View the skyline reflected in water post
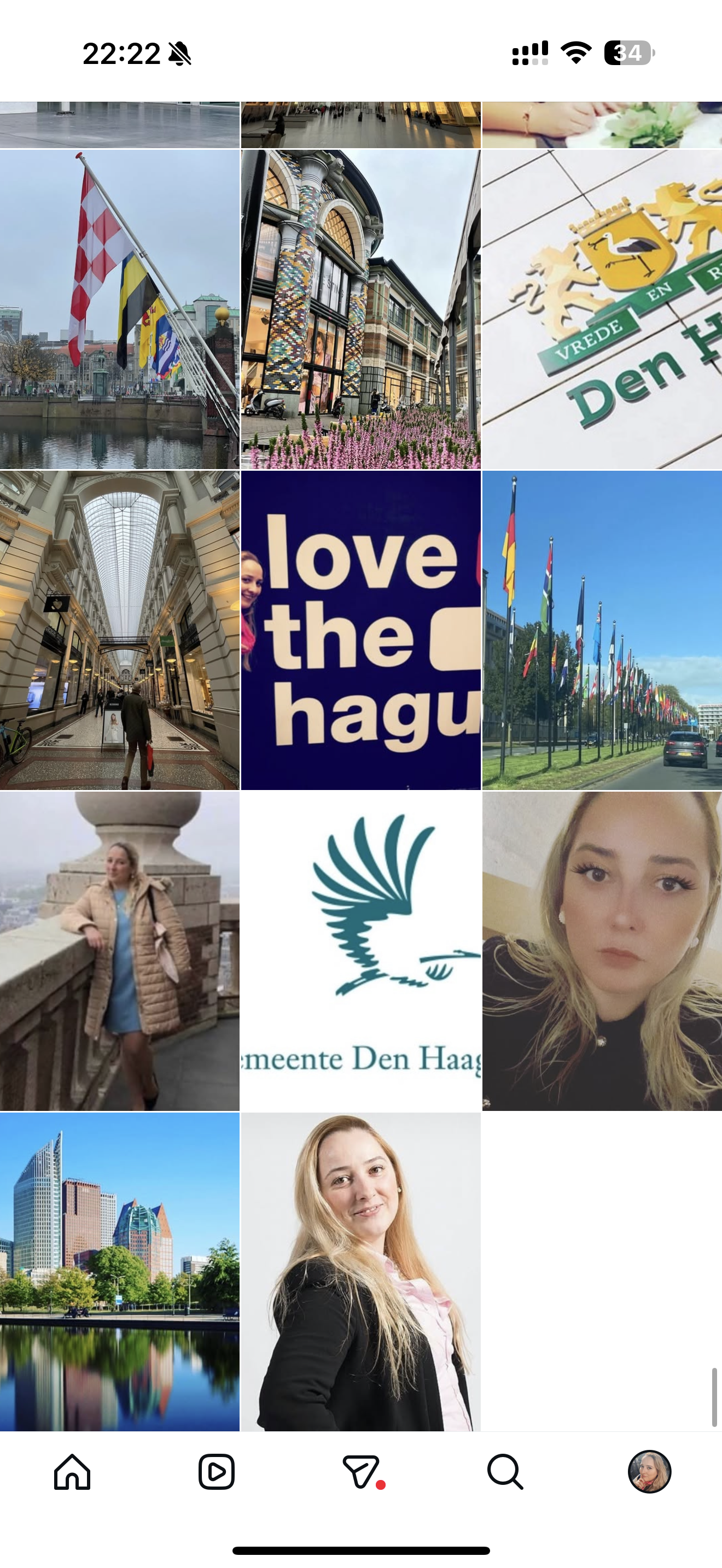Image resolution: width=722 pixels, height=1568 pixels. point(119,1271)
